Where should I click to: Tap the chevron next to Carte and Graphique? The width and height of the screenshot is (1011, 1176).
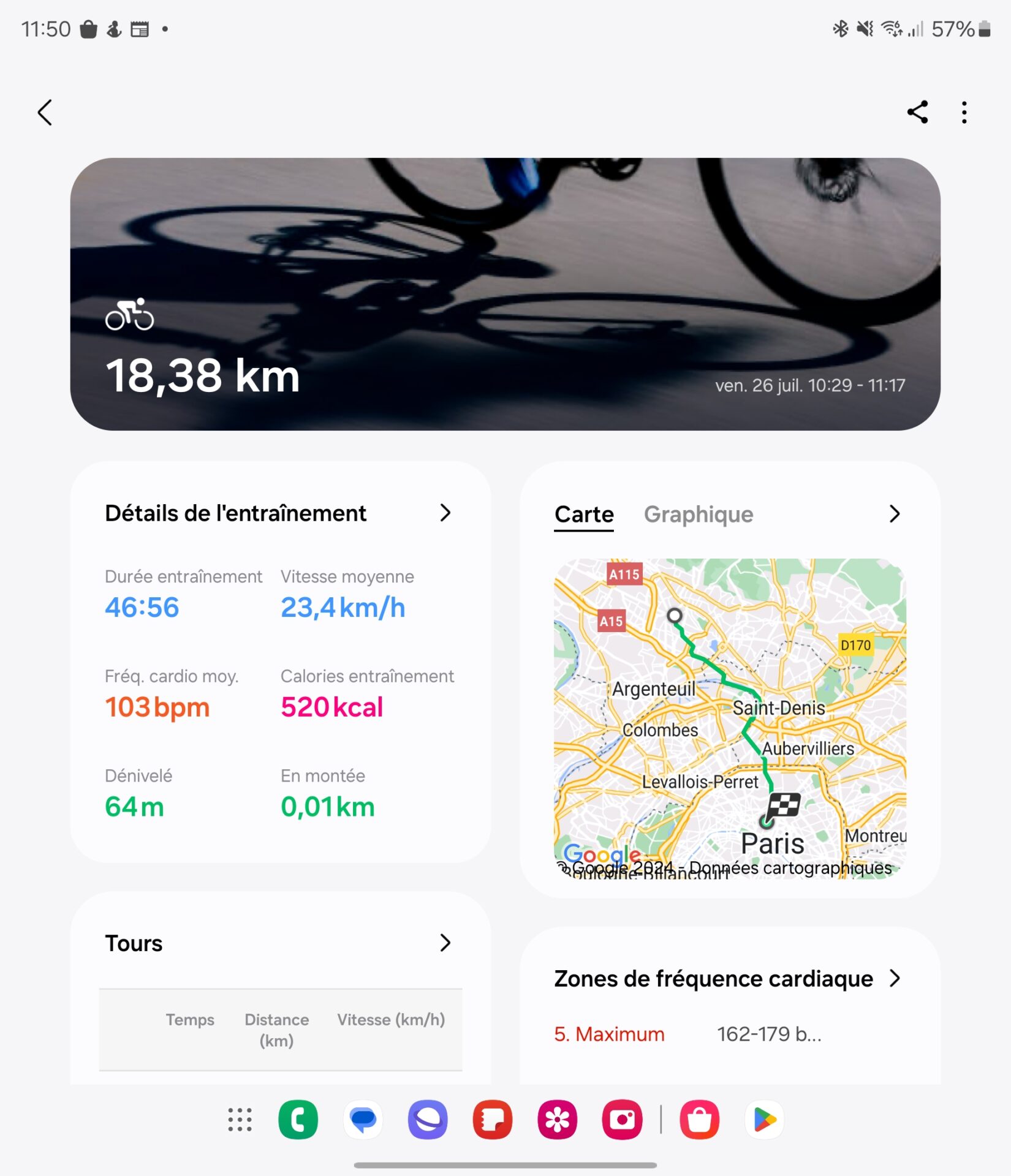tap(895, 514)
